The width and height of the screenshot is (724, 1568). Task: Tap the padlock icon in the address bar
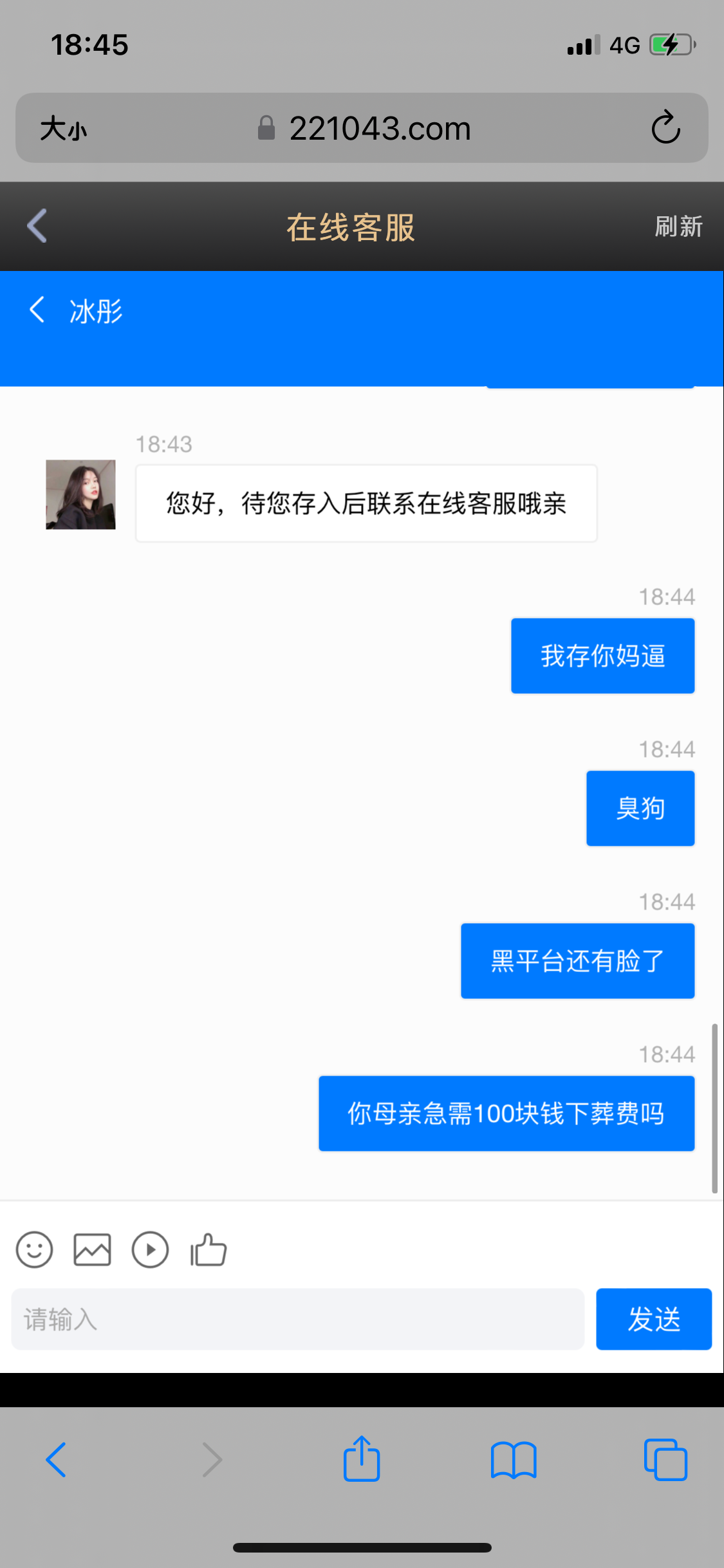pyautogui.click(x=264, y=127)
